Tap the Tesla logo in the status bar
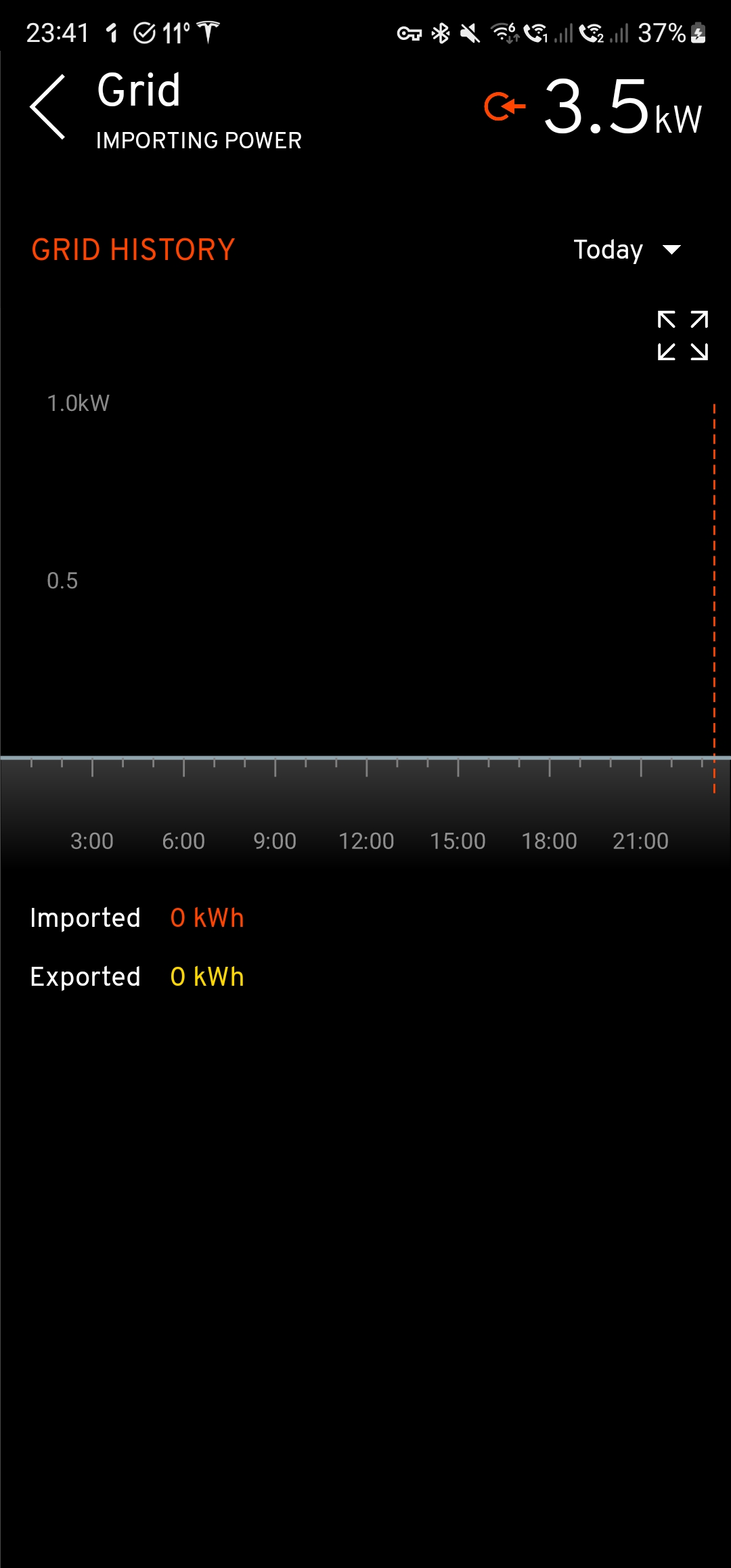The width and height of the screenshot is (731, 1568). (206, 32)
